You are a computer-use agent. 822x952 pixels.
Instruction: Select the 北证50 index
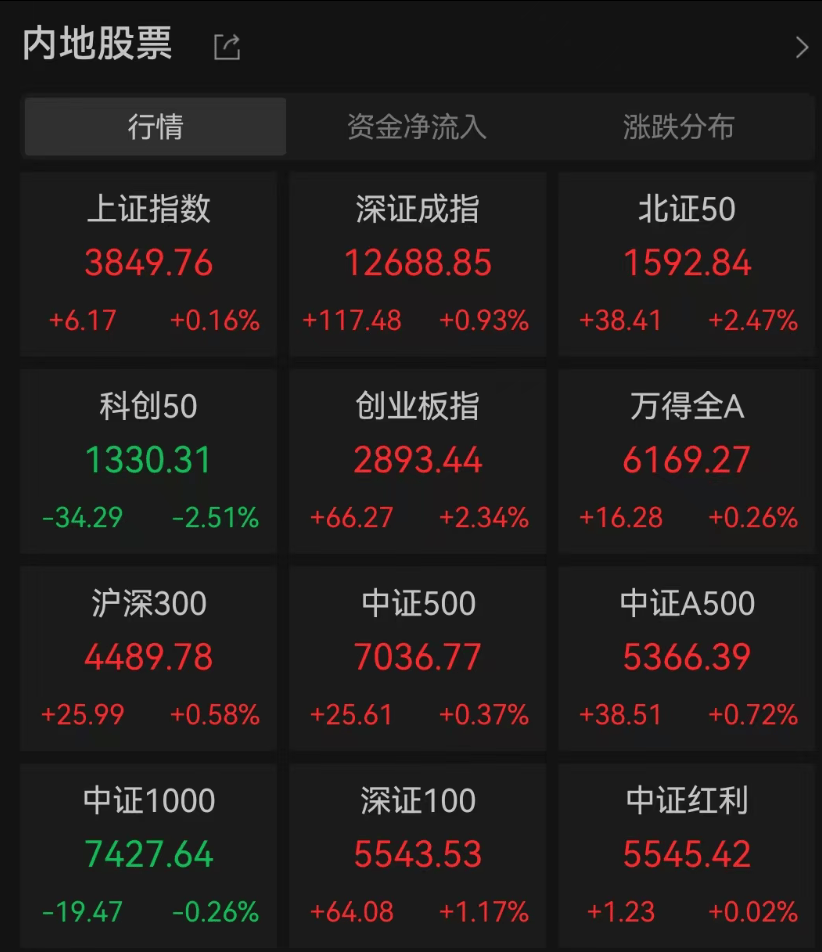[686, 260]
